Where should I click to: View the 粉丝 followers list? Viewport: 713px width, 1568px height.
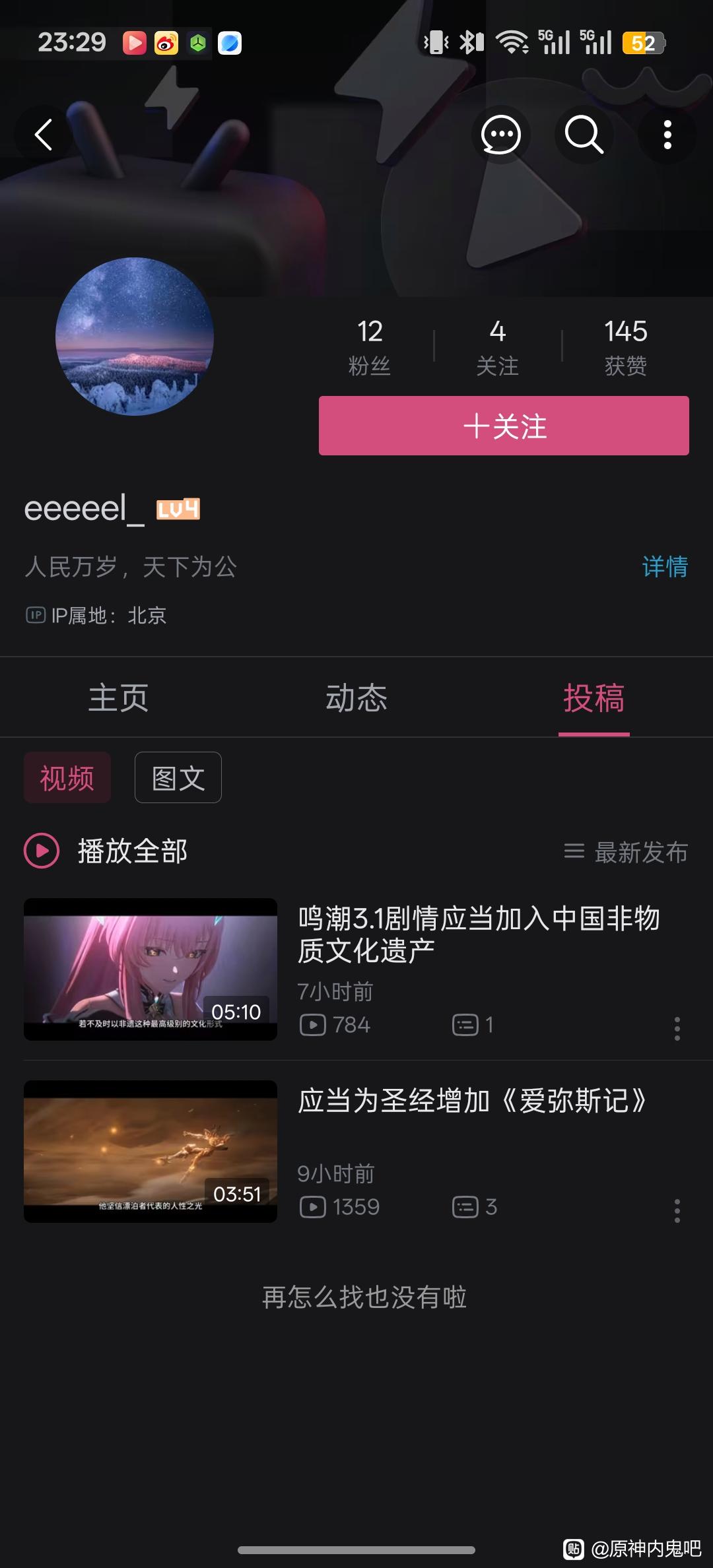(x=370, y=346)
